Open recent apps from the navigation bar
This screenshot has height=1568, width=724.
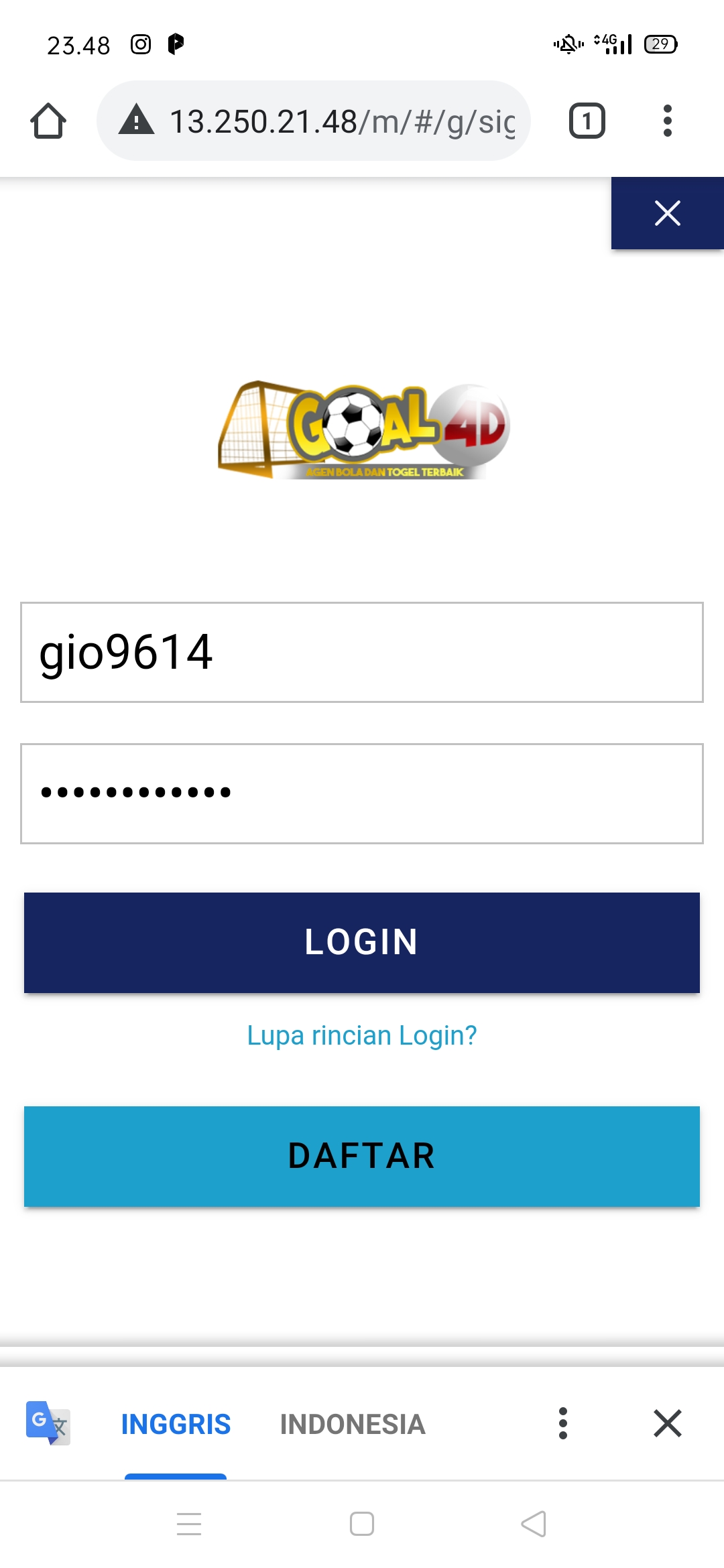[x=189, y=1524]
